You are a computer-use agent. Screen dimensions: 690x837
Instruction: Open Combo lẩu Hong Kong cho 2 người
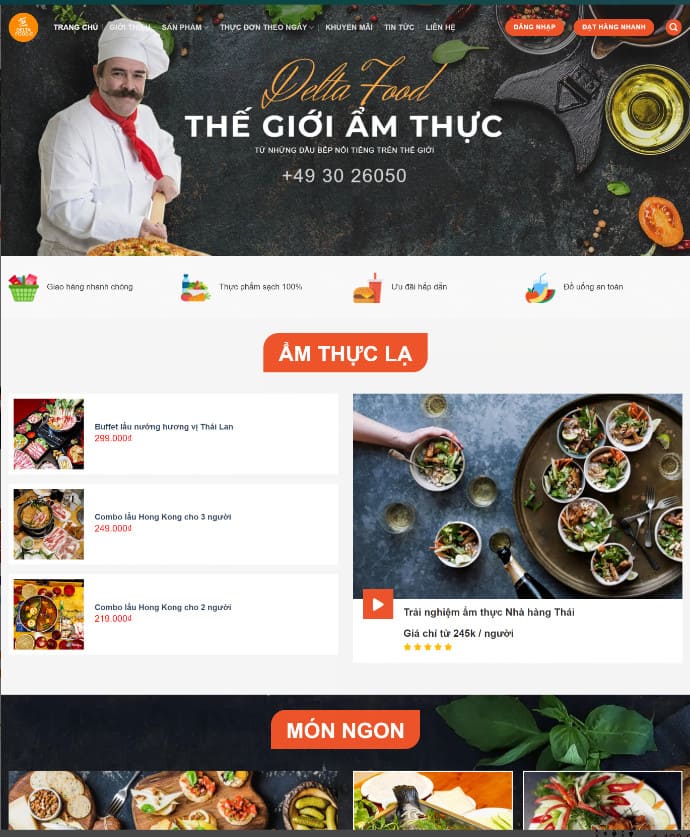(x=162, y=607)
